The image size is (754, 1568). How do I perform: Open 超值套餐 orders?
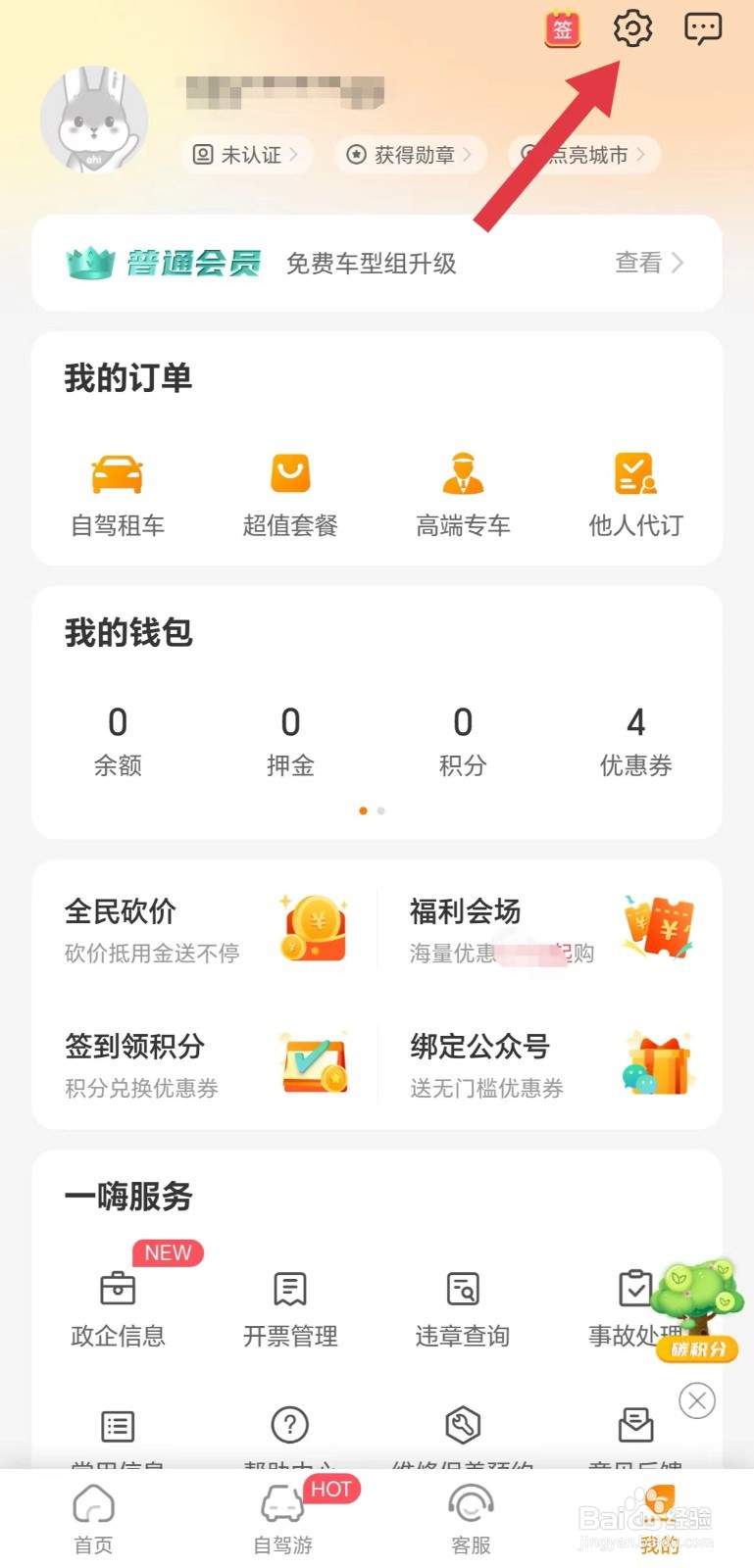(290, 496)
